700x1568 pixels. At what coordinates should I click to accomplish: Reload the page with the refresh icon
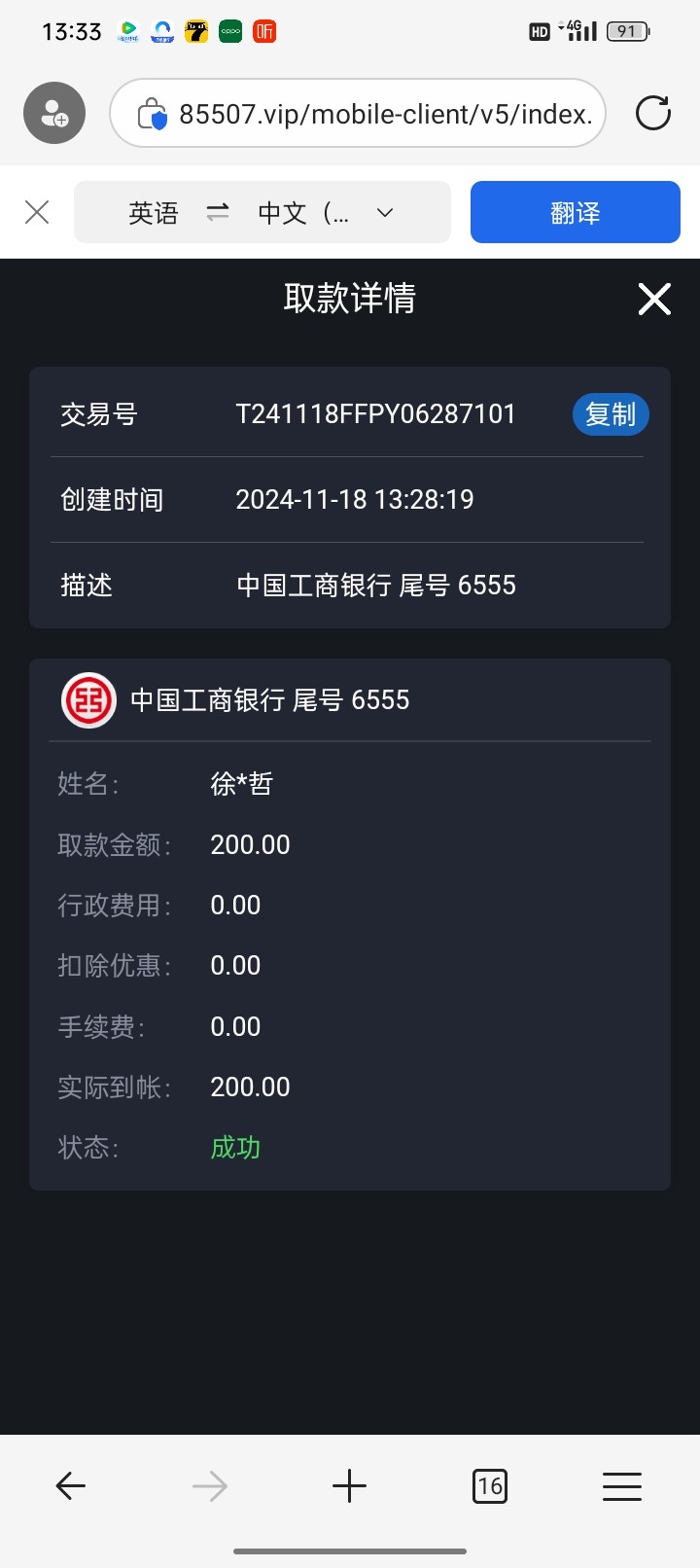point(653,113)
